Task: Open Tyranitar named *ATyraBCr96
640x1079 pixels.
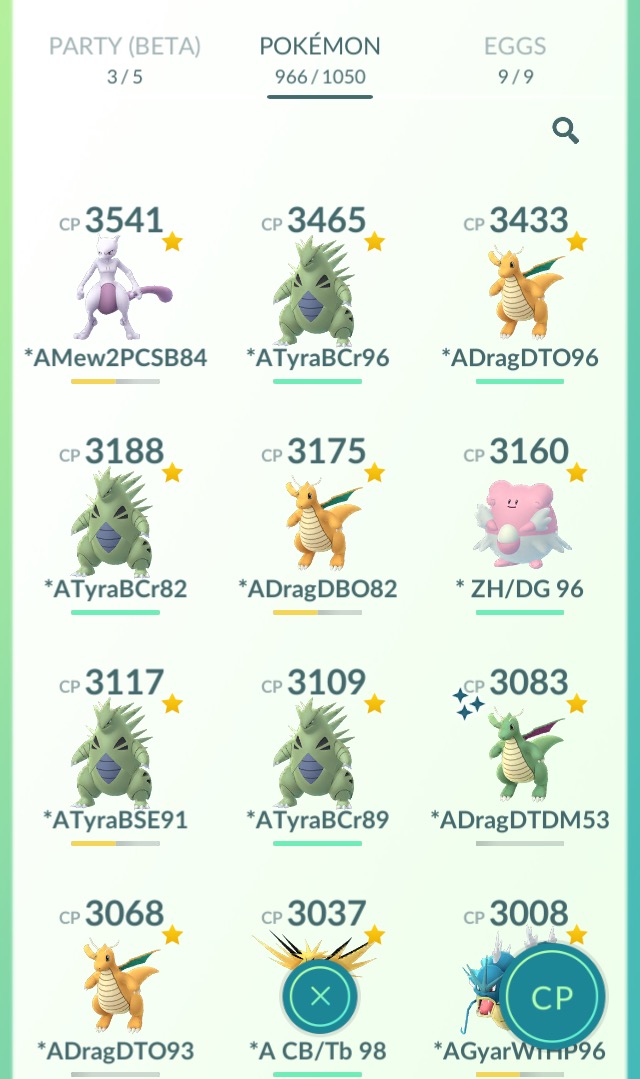Action: pos(317,294)
